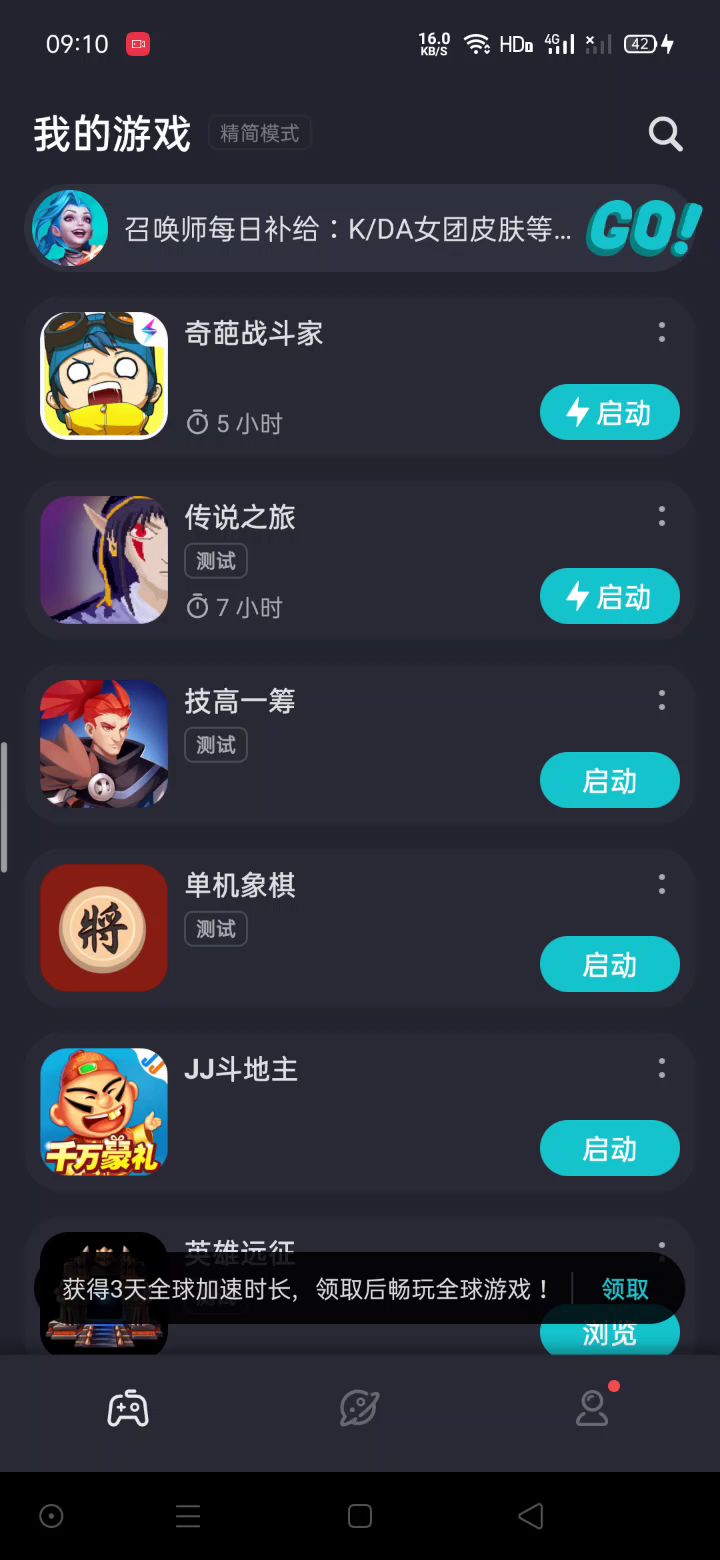Start JJ斗地主 via 启动 button
Image resolution: width=720 pixels, height=1560 pixels.
tap(609, 1148)
